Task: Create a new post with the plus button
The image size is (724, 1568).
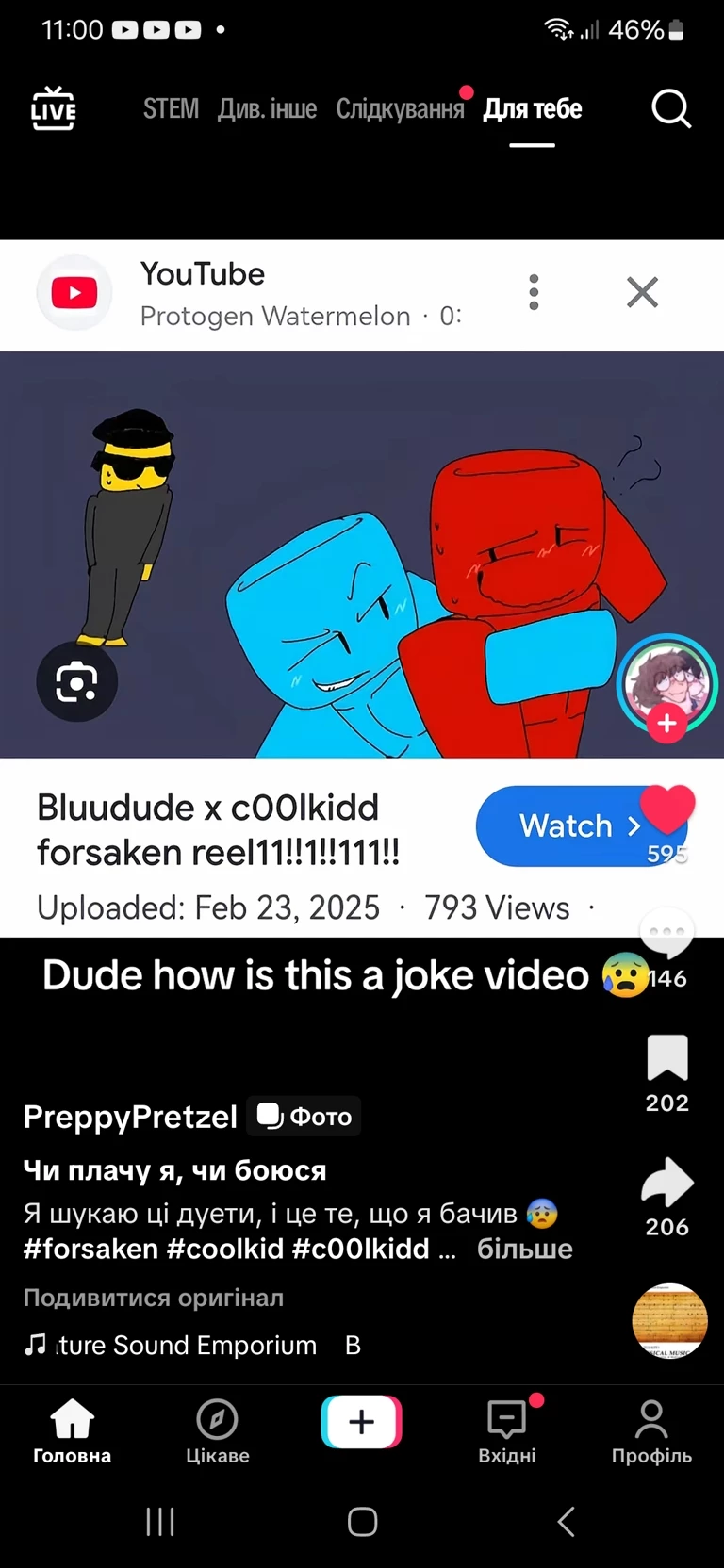Action: point(362,1422)
